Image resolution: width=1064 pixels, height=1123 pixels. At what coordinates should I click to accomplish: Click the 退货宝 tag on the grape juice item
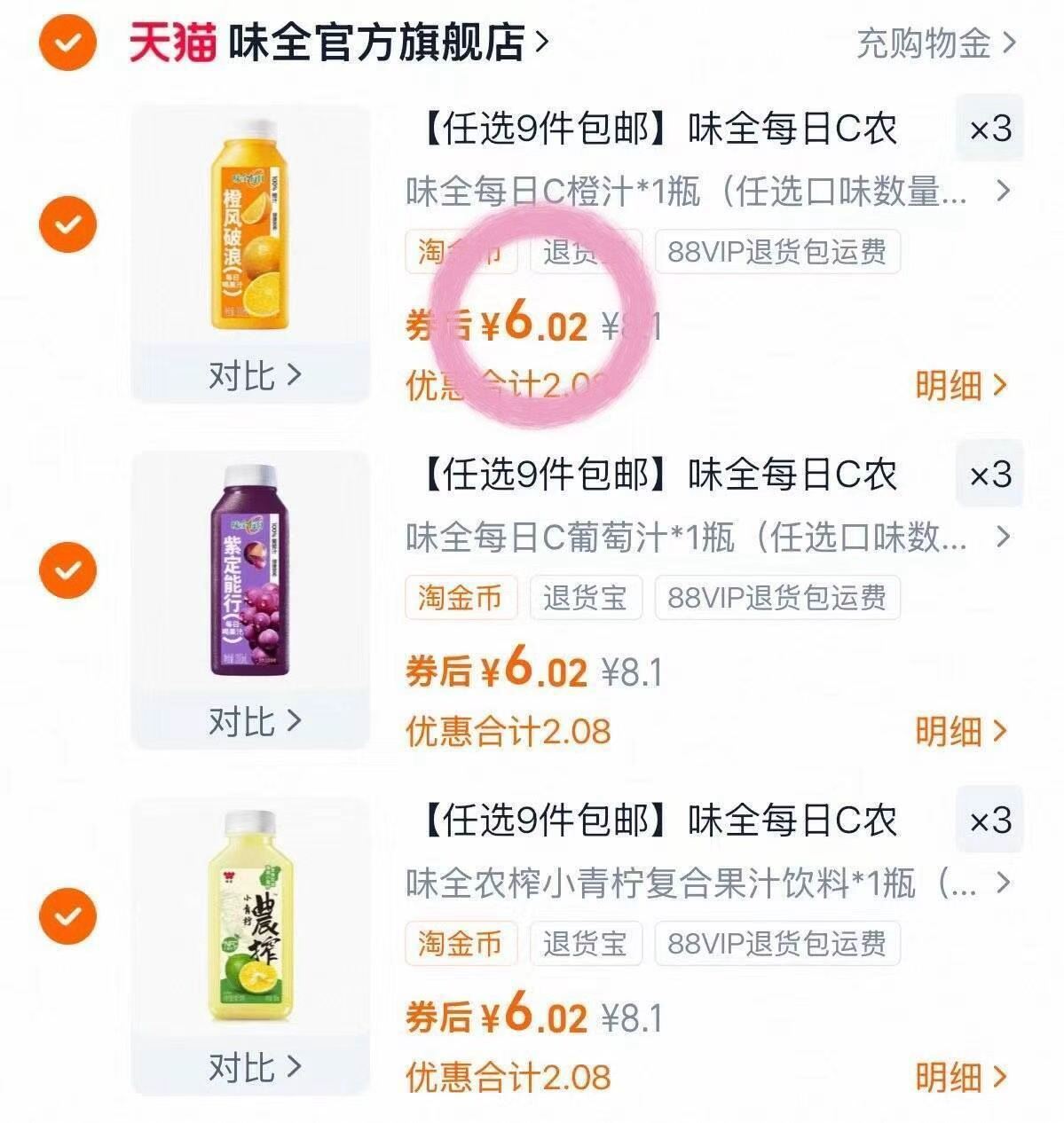click(x=585, y=598)
